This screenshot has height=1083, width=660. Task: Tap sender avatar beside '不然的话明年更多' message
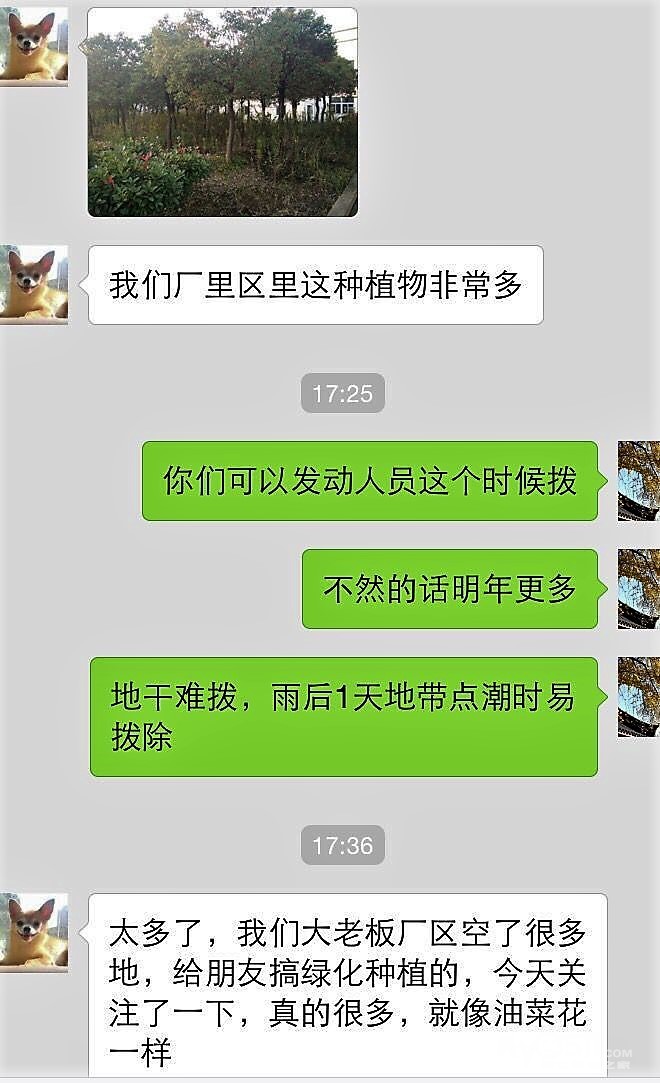[638, 588]
